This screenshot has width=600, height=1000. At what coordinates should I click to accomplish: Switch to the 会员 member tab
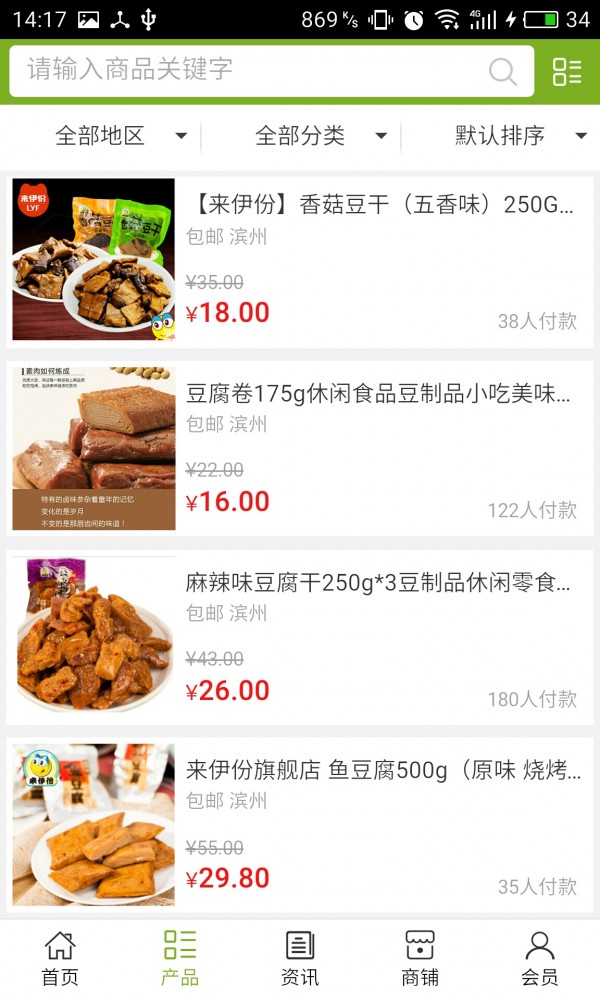click(x=540, y=958)
